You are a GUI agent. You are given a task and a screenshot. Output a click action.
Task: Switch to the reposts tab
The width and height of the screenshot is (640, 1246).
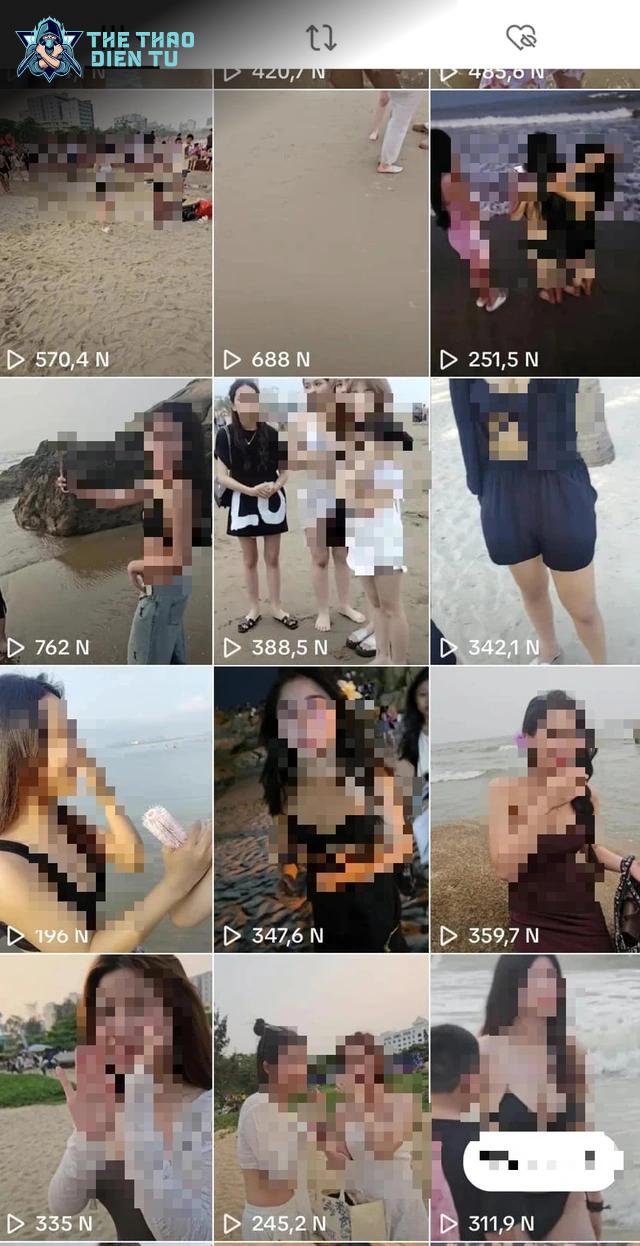320,38
